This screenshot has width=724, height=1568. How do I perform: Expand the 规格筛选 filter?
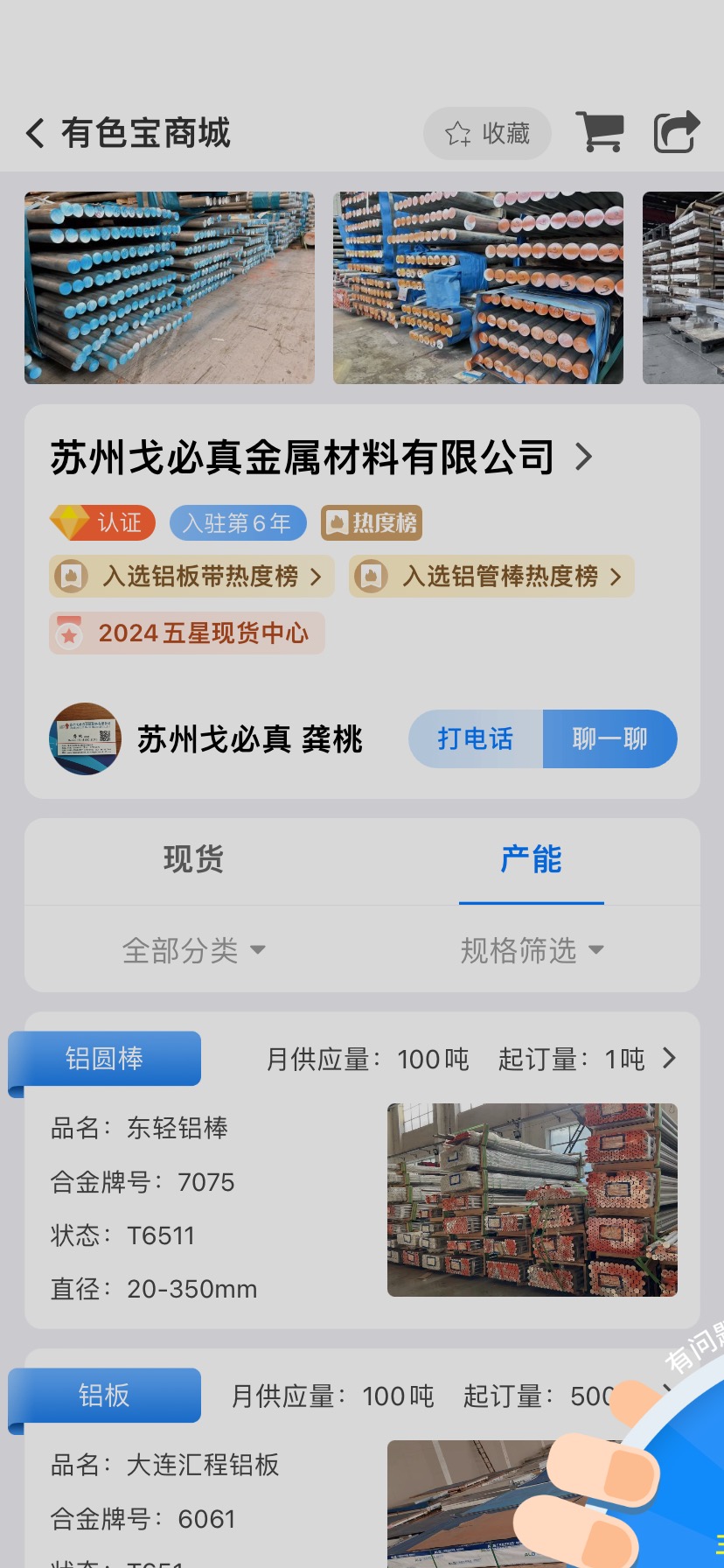pos(532,949)
